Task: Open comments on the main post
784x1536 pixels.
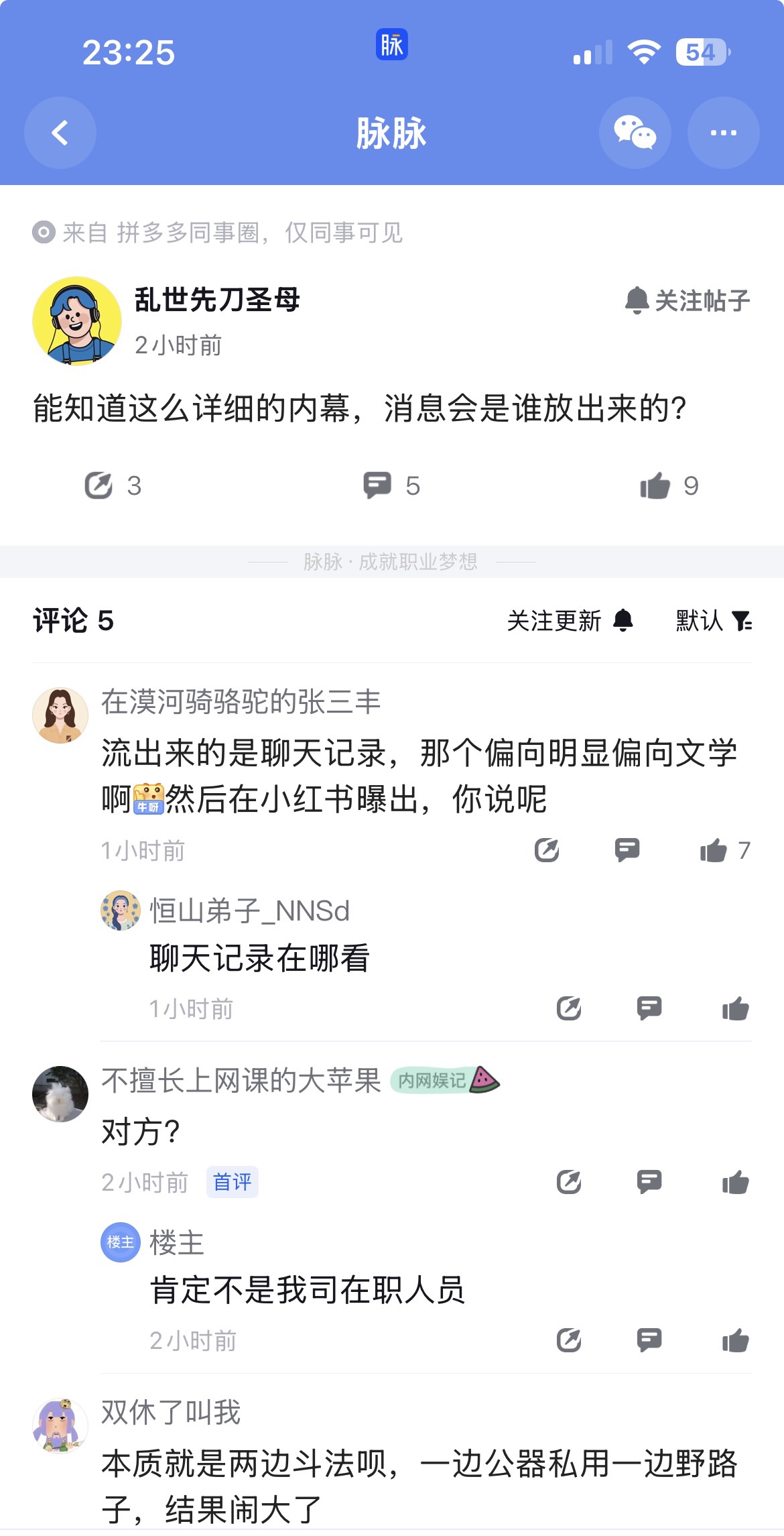Action: tap(391, 485)
